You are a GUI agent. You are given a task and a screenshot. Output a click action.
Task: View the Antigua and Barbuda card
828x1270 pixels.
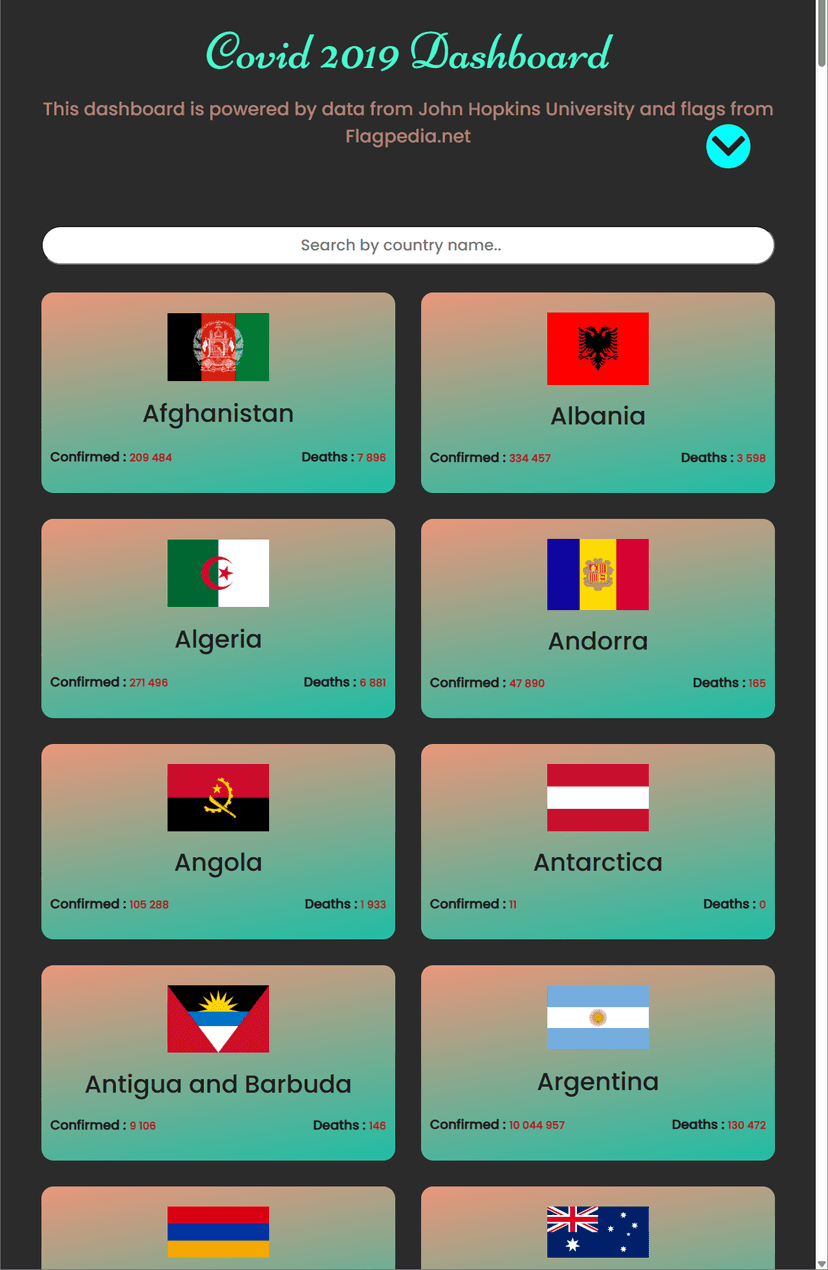pos(218,1062)
